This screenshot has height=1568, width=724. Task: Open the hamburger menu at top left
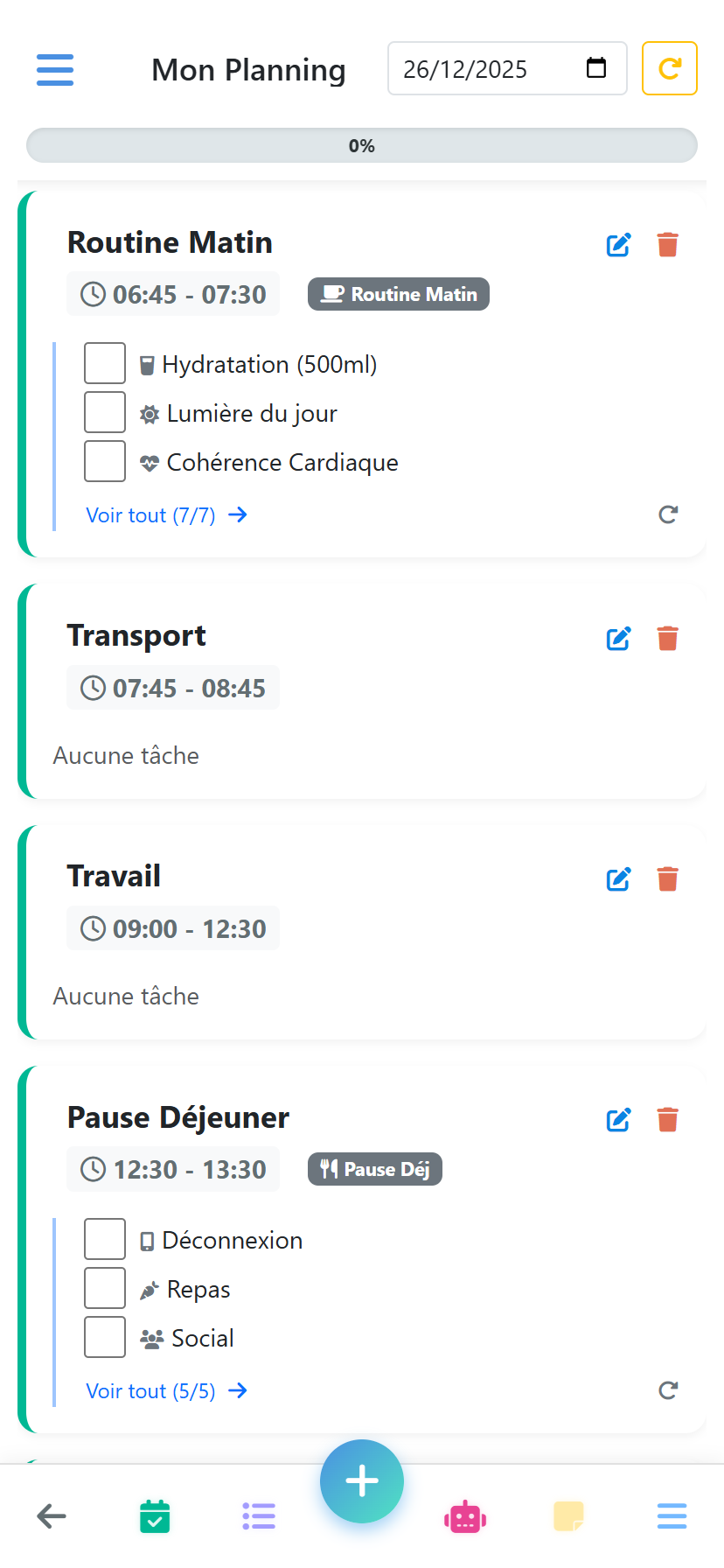55,70
